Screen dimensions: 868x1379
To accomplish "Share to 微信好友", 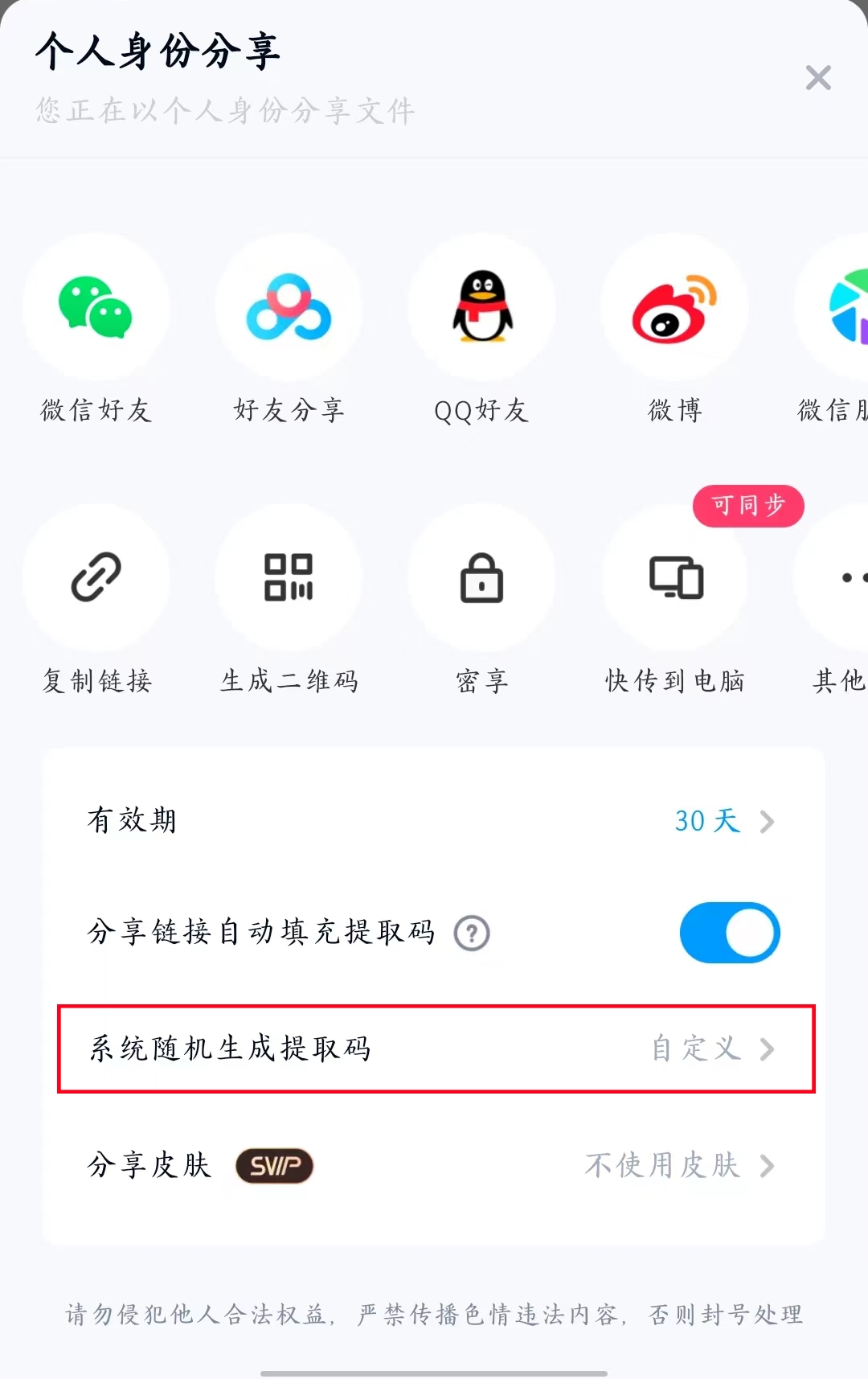I will pyautogui.click(x=96, y=307).
